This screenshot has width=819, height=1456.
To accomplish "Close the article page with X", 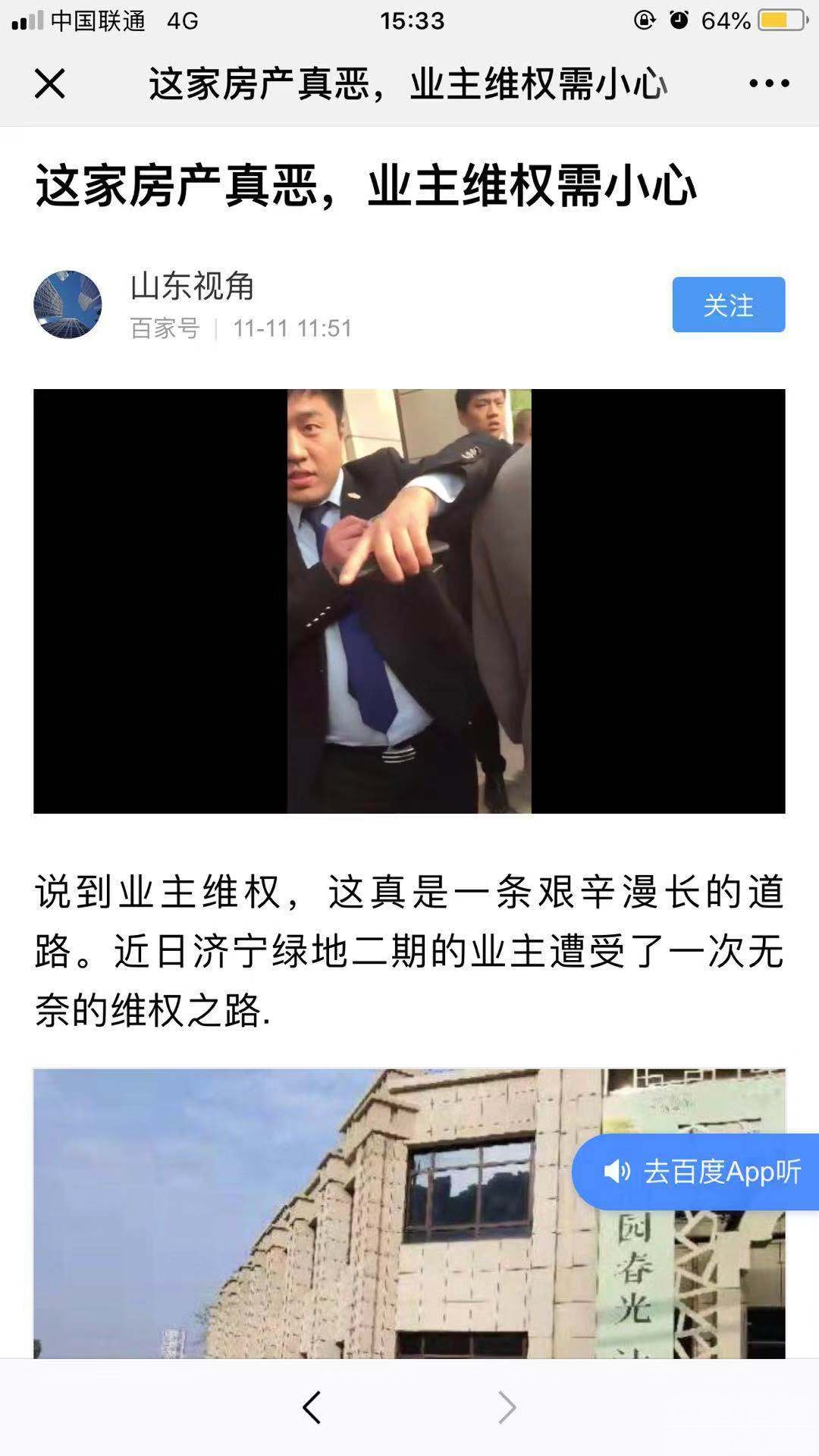I will click(x=50, y=83).
